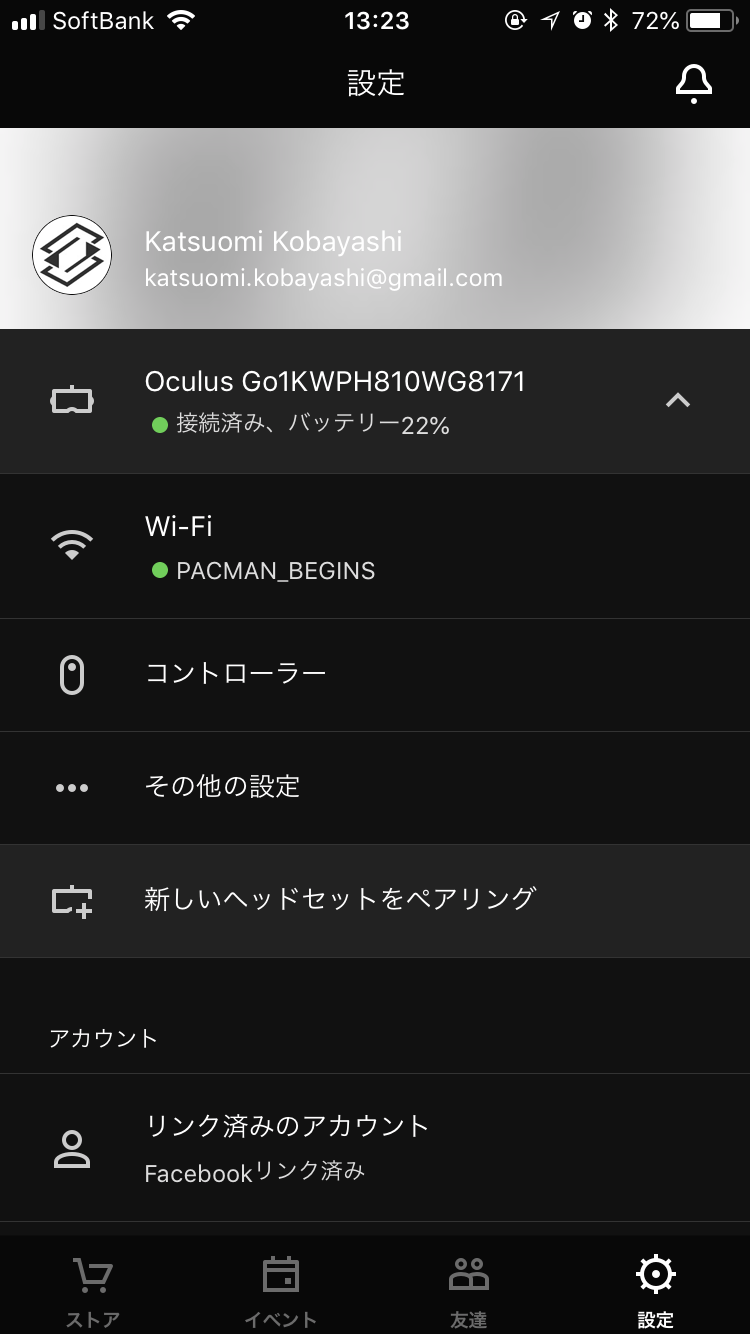Open the notifications bell
Image resolution: width=750 pixels, height=1334 pixels.
click(x=693, y=84)
